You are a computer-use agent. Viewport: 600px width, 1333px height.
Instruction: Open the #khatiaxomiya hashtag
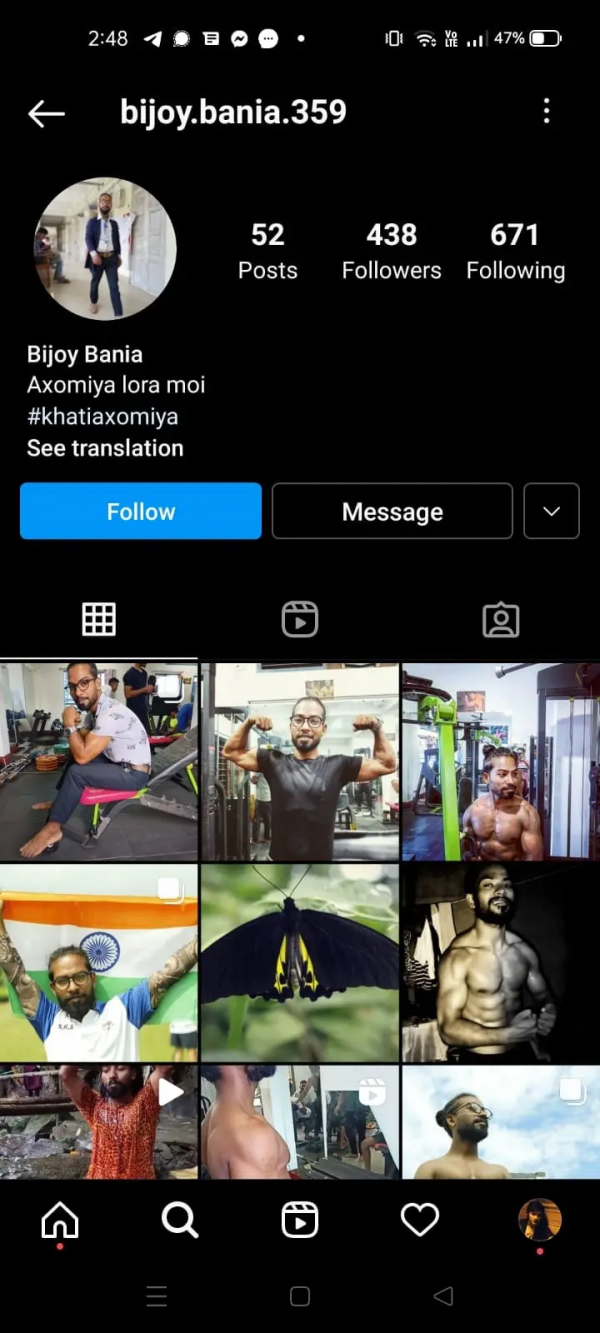(x=102, y=416)
